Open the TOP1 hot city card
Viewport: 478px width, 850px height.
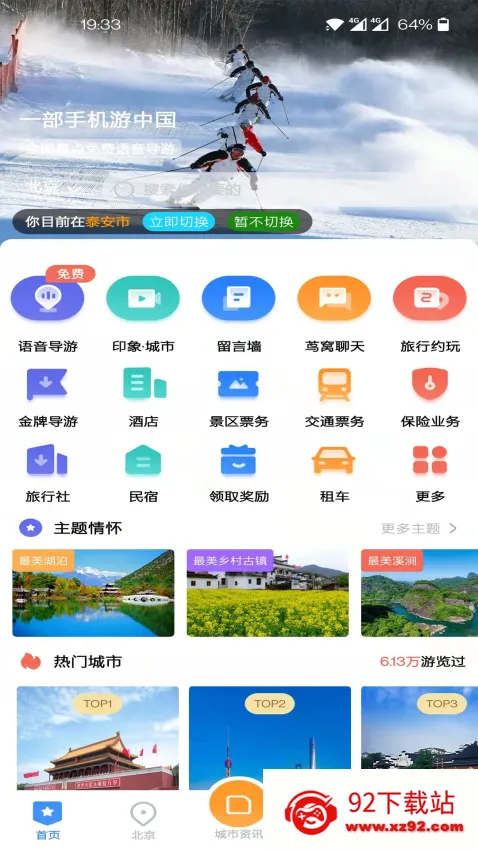click(x=98, y=738)
